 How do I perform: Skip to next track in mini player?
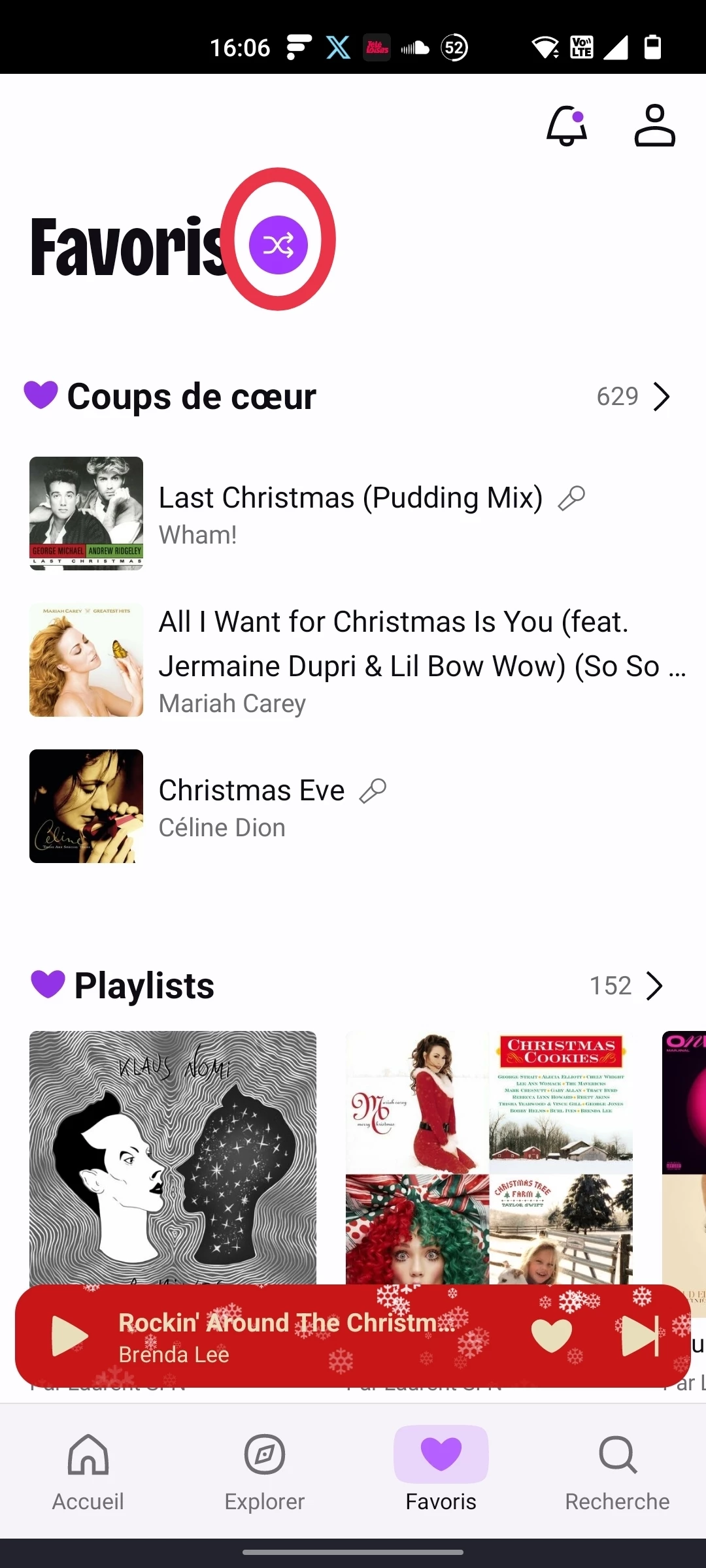tap(641, 1336)
